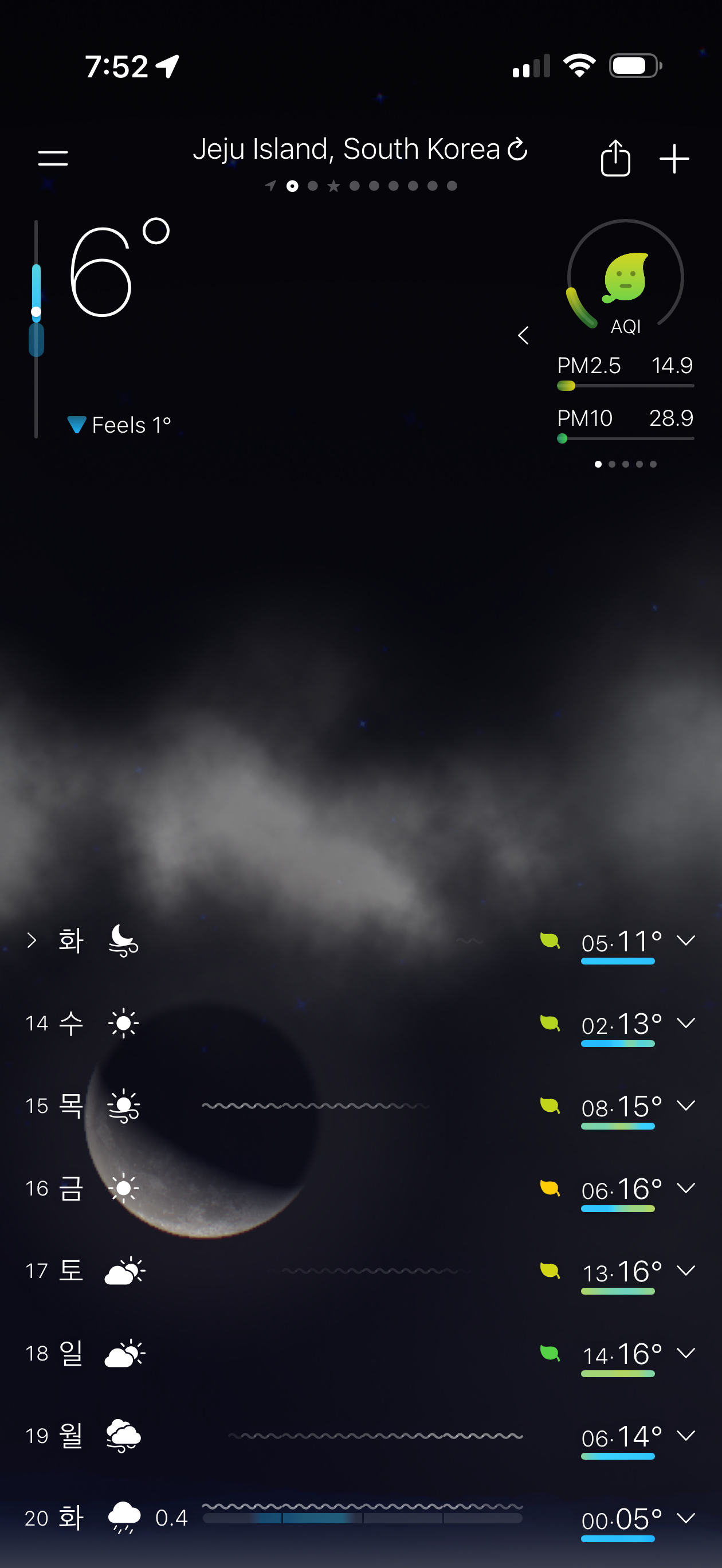Collapse the AQI panel with the left chevron
This screenshot has width=722, height=1568.
(x=524, y=335)
